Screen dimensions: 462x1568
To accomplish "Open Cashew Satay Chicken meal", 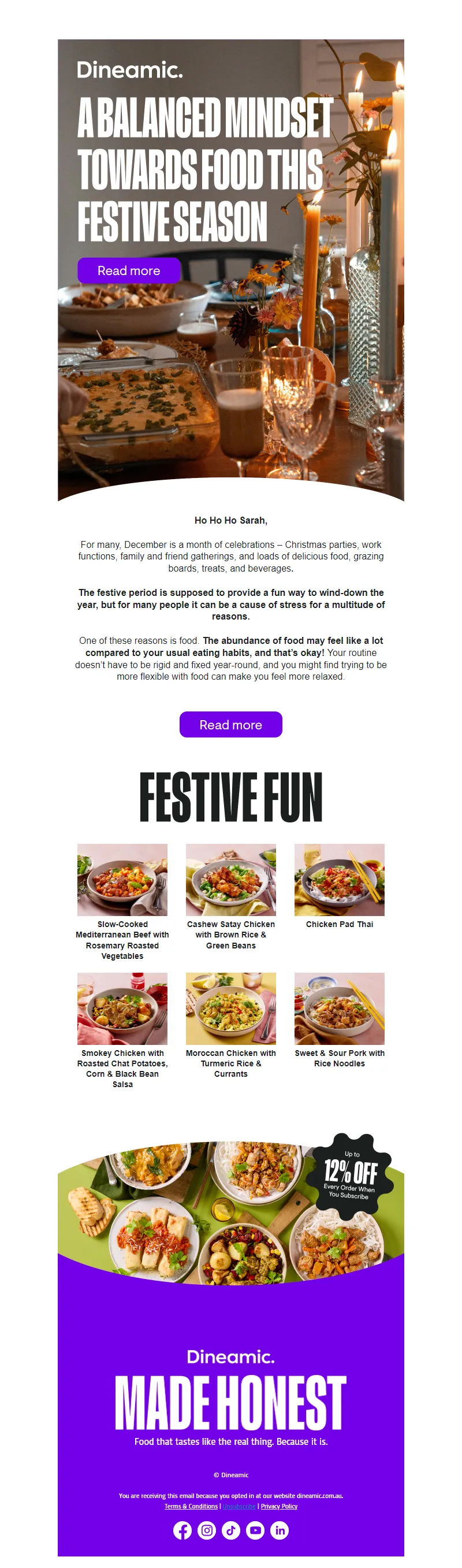I will (x=230, y=880).
